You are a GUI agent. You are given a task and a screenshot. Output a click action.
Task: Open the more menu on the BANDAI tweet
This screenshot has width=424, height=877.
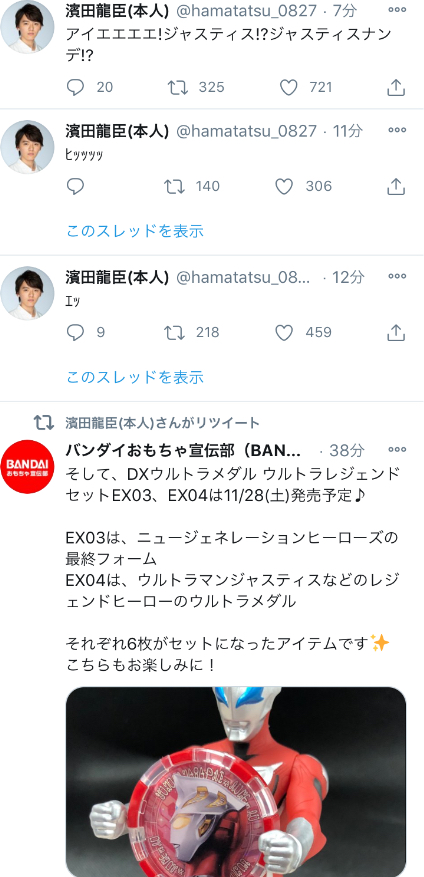[x=397, y=449]
